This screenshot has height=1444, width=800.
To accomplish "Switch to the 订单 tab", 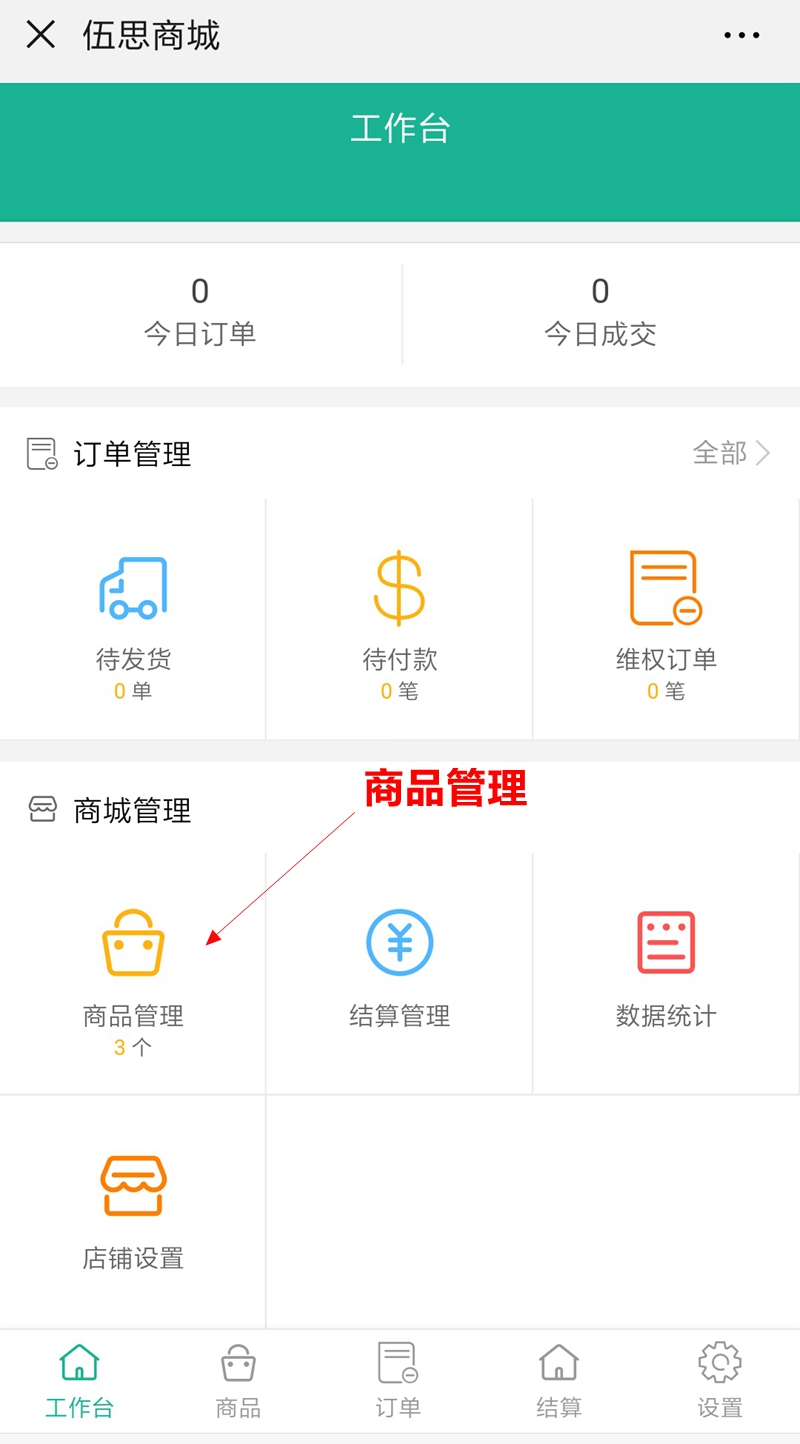I will 398,1381.
